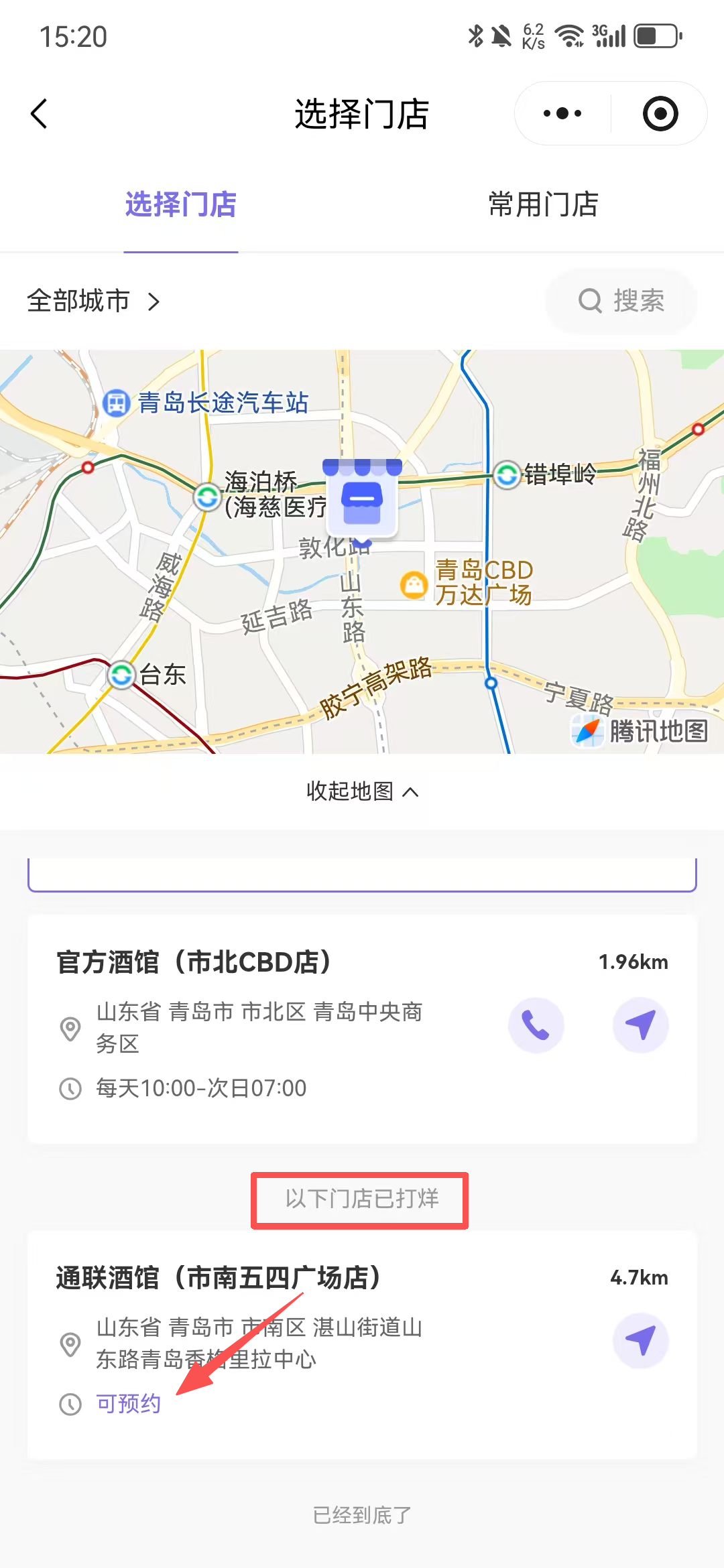Select the 选择门店 tab
Screen dimensions: 724x1568
coord(181,204)
